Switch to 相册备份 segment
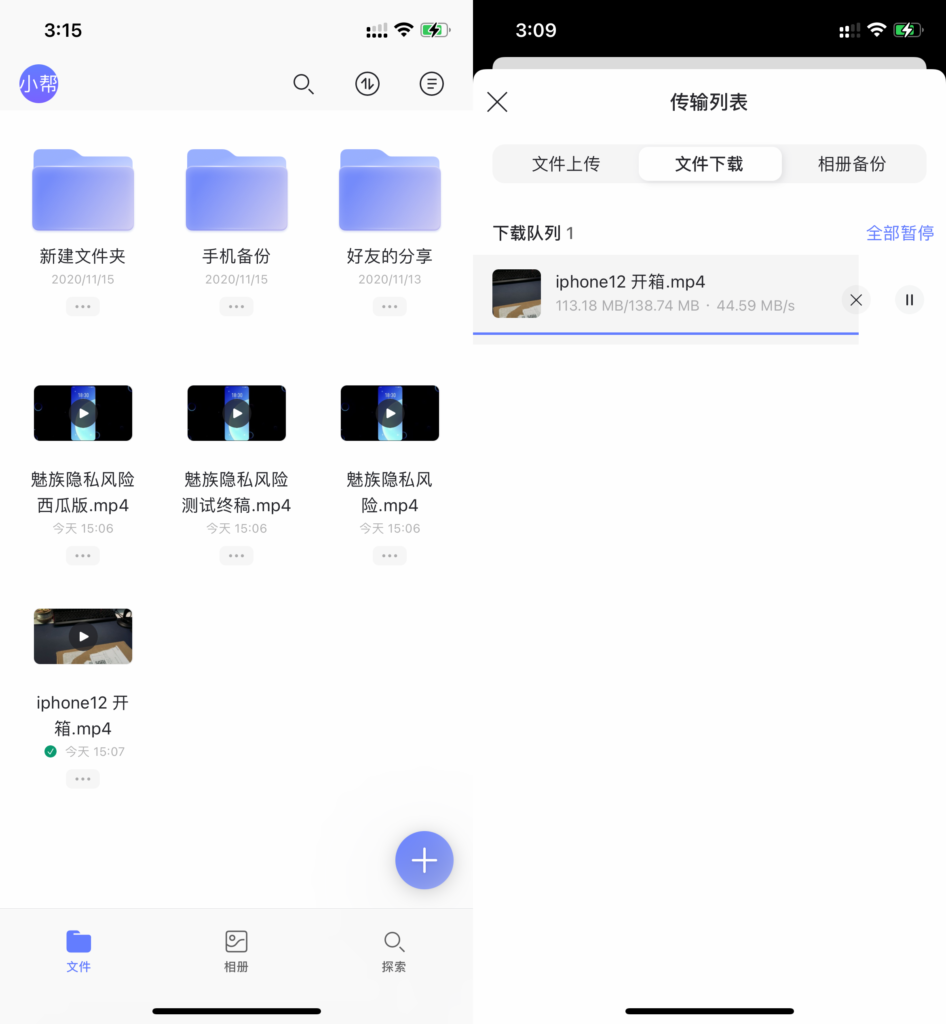 [852, 164]
